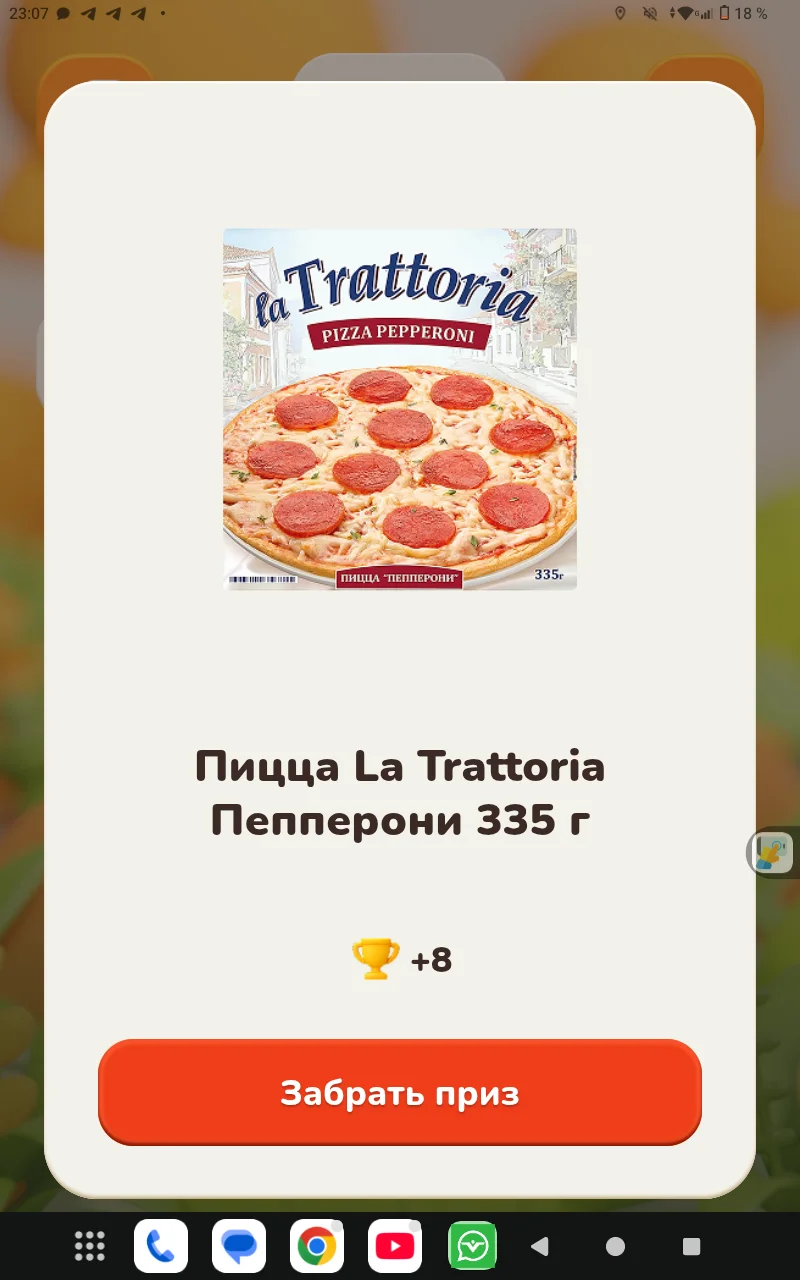Go back with the system back button
The height and width of the screenshot is (1280, 800).
pos(540,1246)
